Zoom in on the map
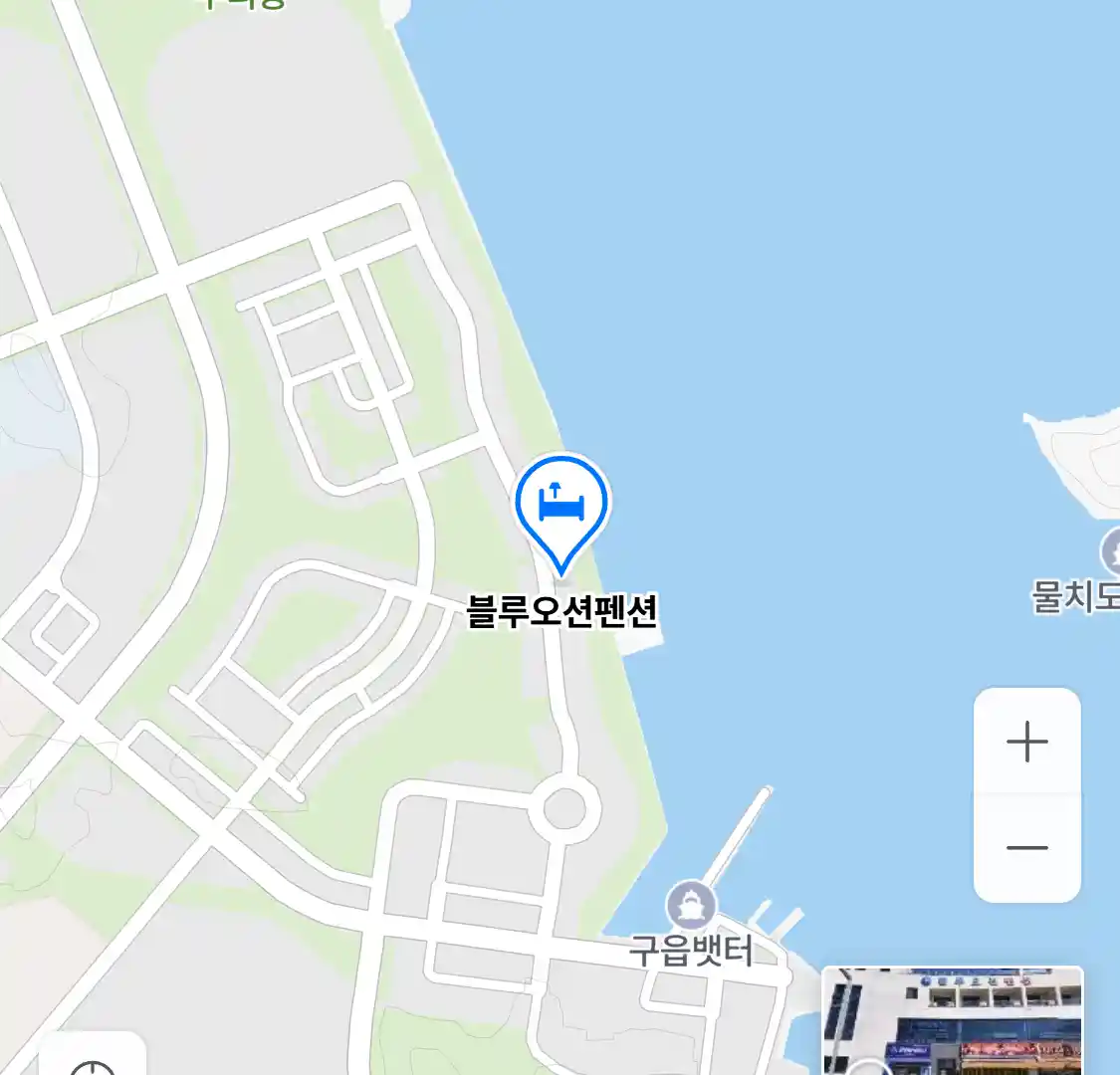The width and height of the screenshot is (1120, 1075). click(1026, 743)
